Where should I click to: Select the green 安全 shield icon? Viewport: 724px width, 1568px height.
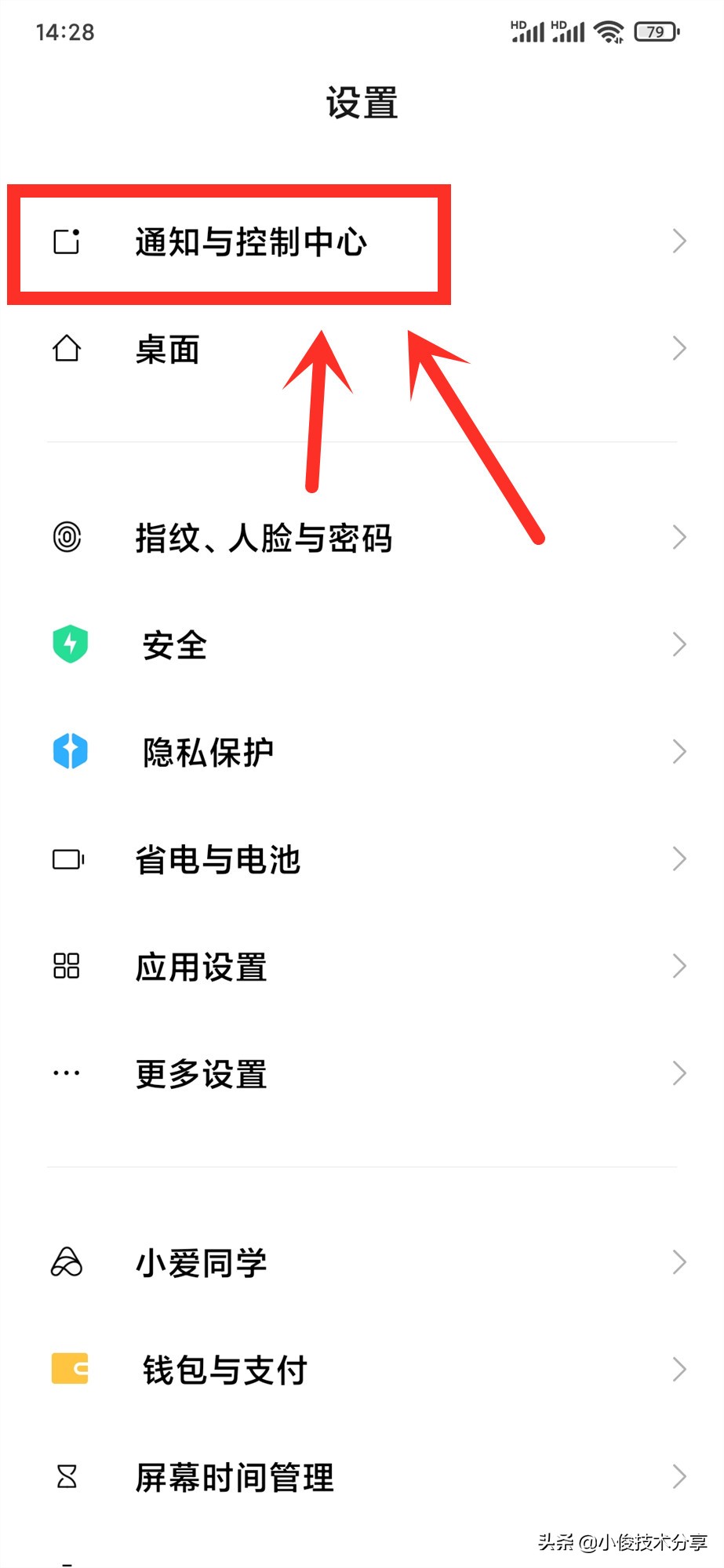(70, 643)
